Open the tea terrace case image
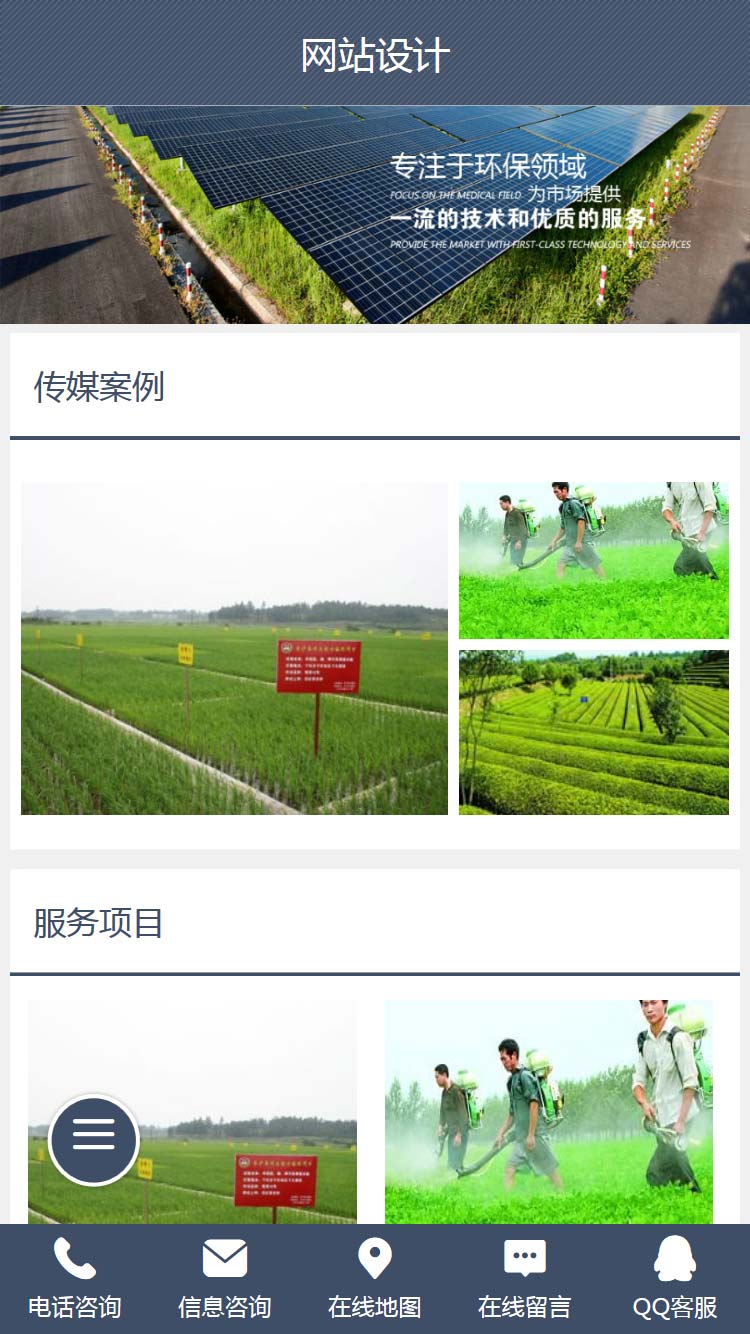Image resolution: width=750 pixels, height=1334 pixels. tap(593, 732)
